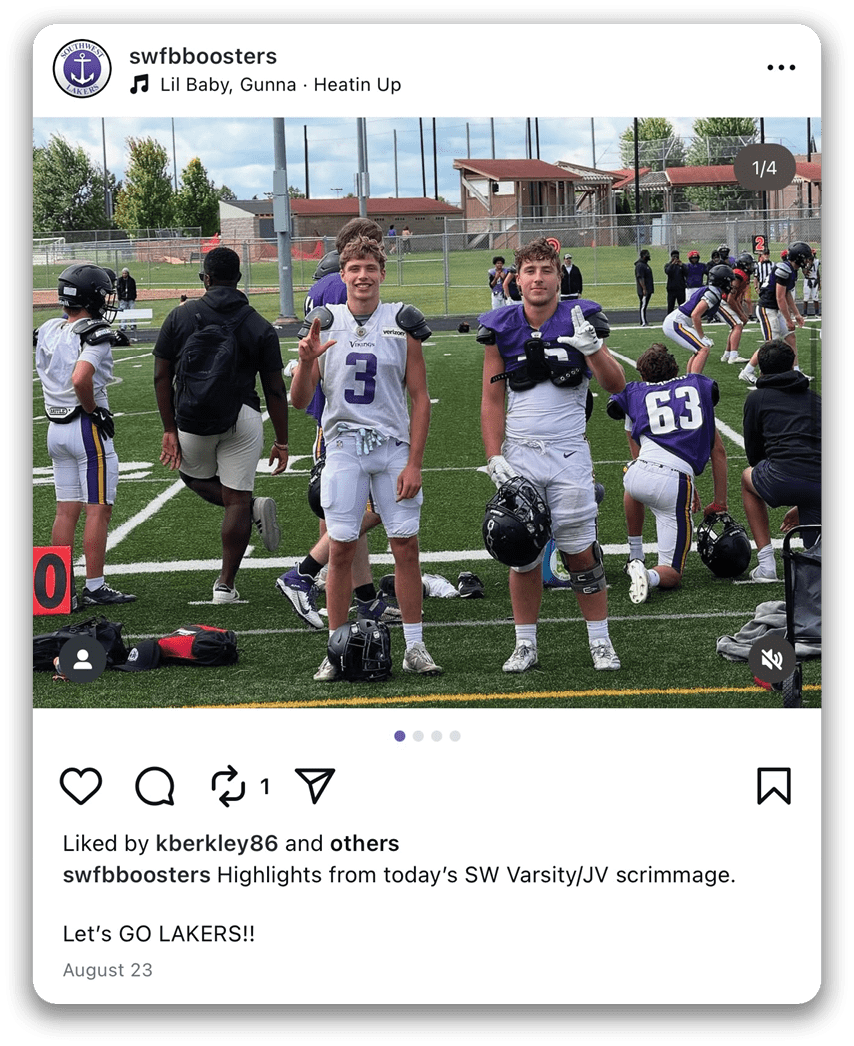This screenshot has height=1046, width=854.
Task: Share the post via paper plane
Action: (x=315, y=786)
